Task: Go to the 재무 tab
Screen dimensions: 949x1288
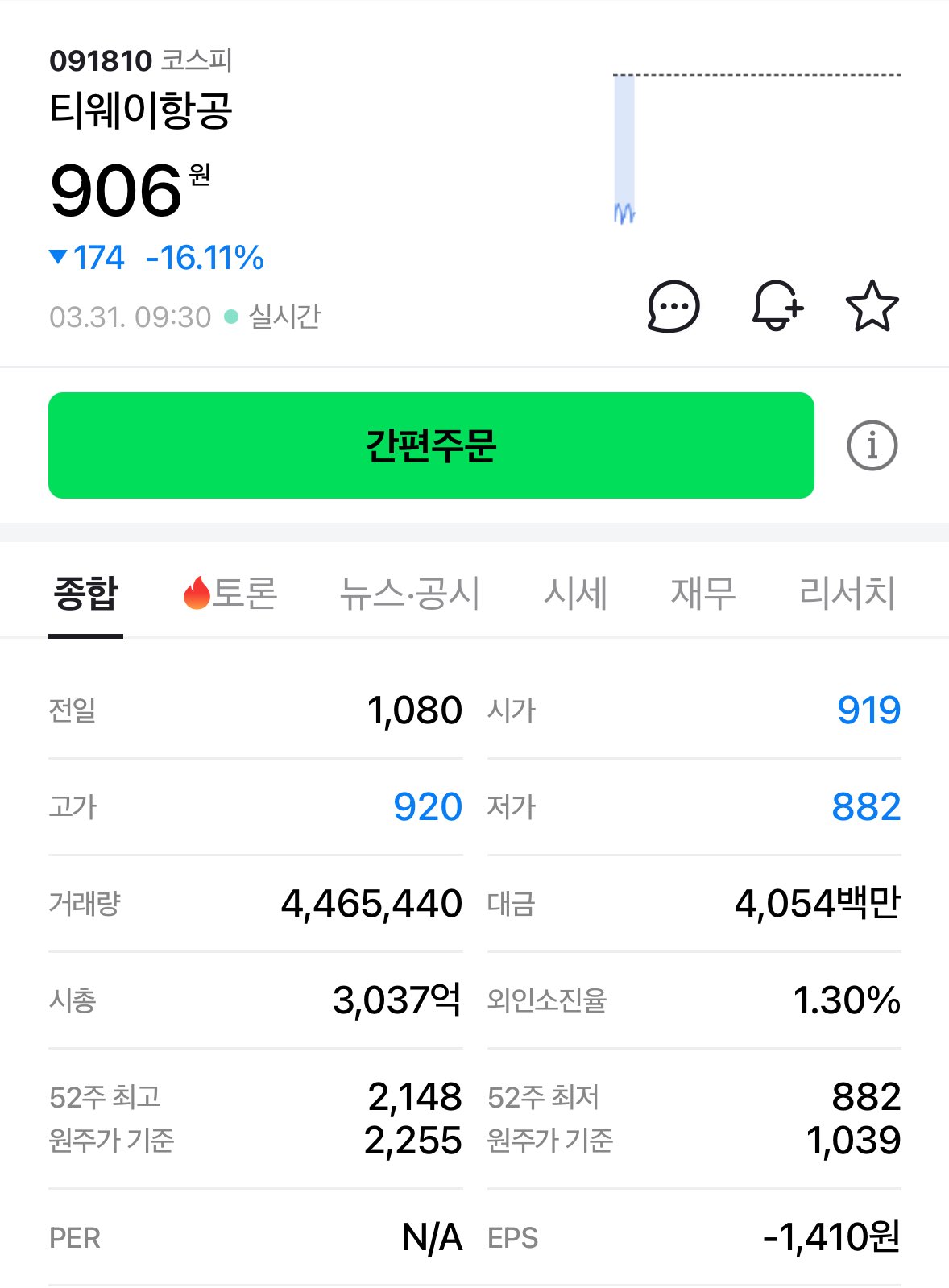Action: pos(702,594)
